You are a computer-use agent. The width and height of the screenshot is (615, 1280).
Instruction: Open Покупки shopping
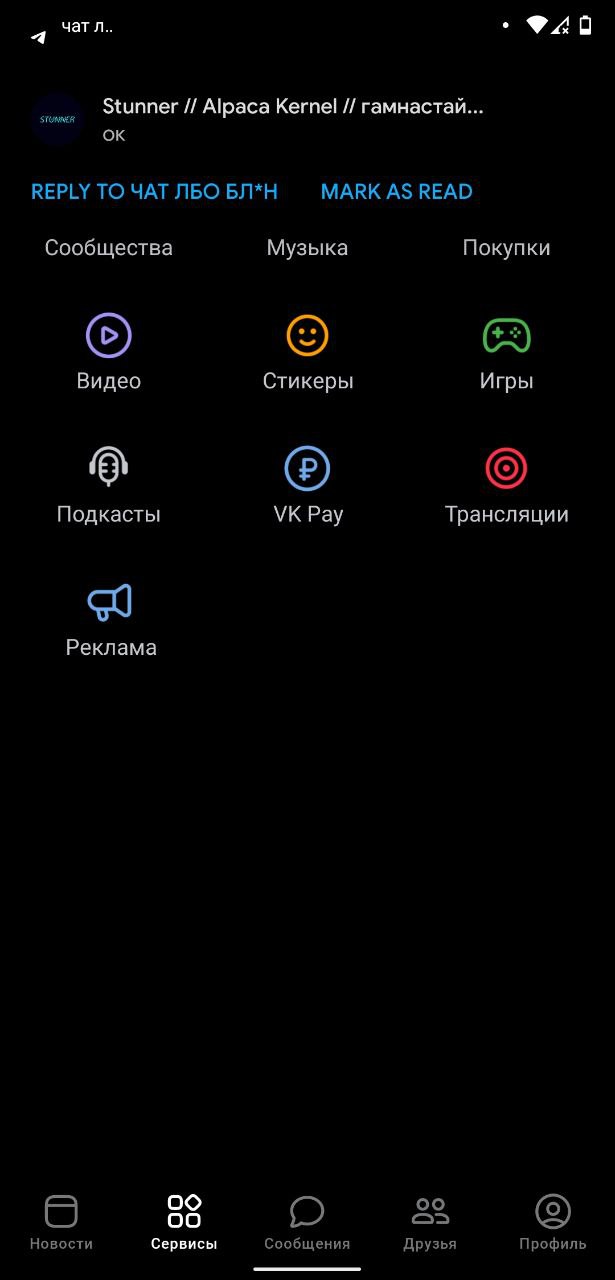(506, 248)
